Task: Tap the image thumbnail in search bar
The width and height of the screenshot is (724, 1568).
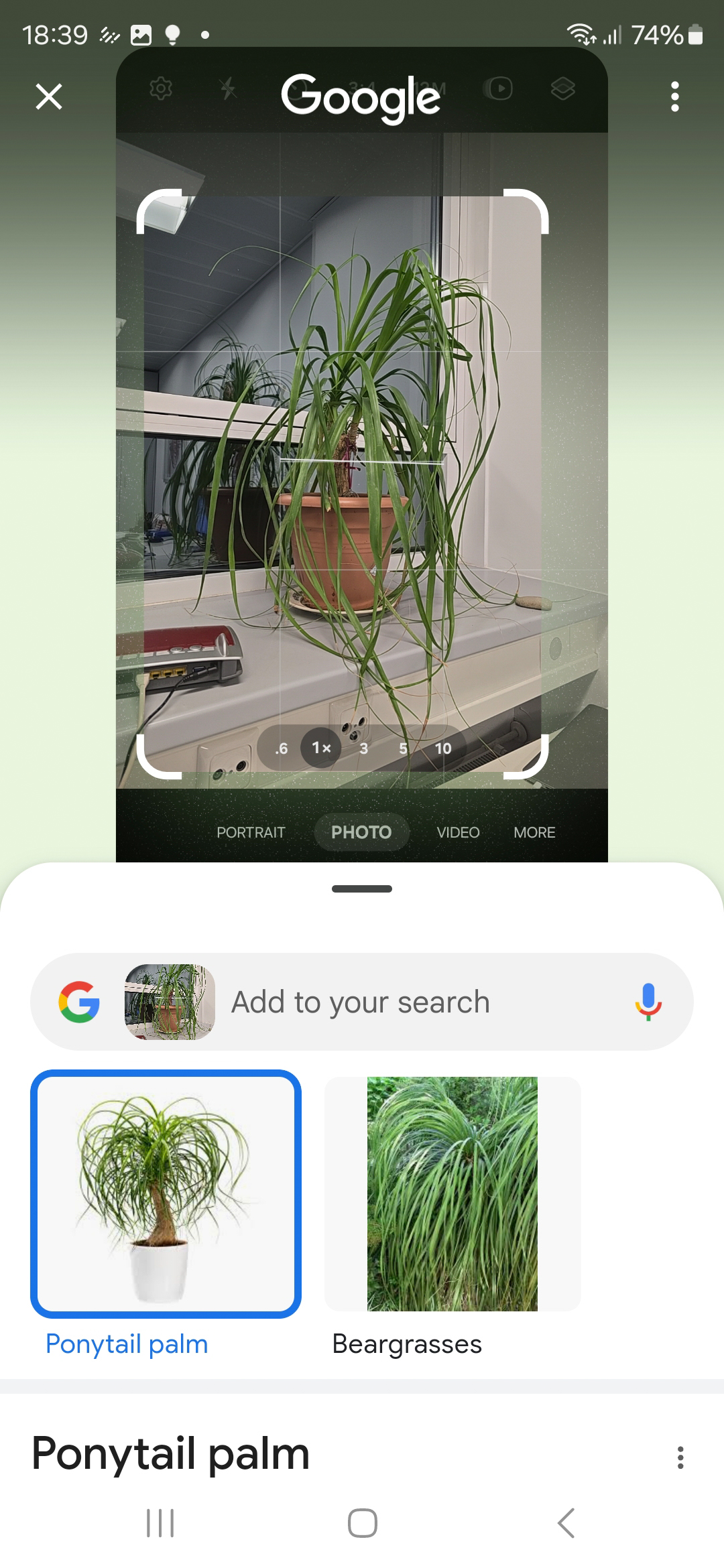Action: pyautogui.click(x=170, y=1002)
